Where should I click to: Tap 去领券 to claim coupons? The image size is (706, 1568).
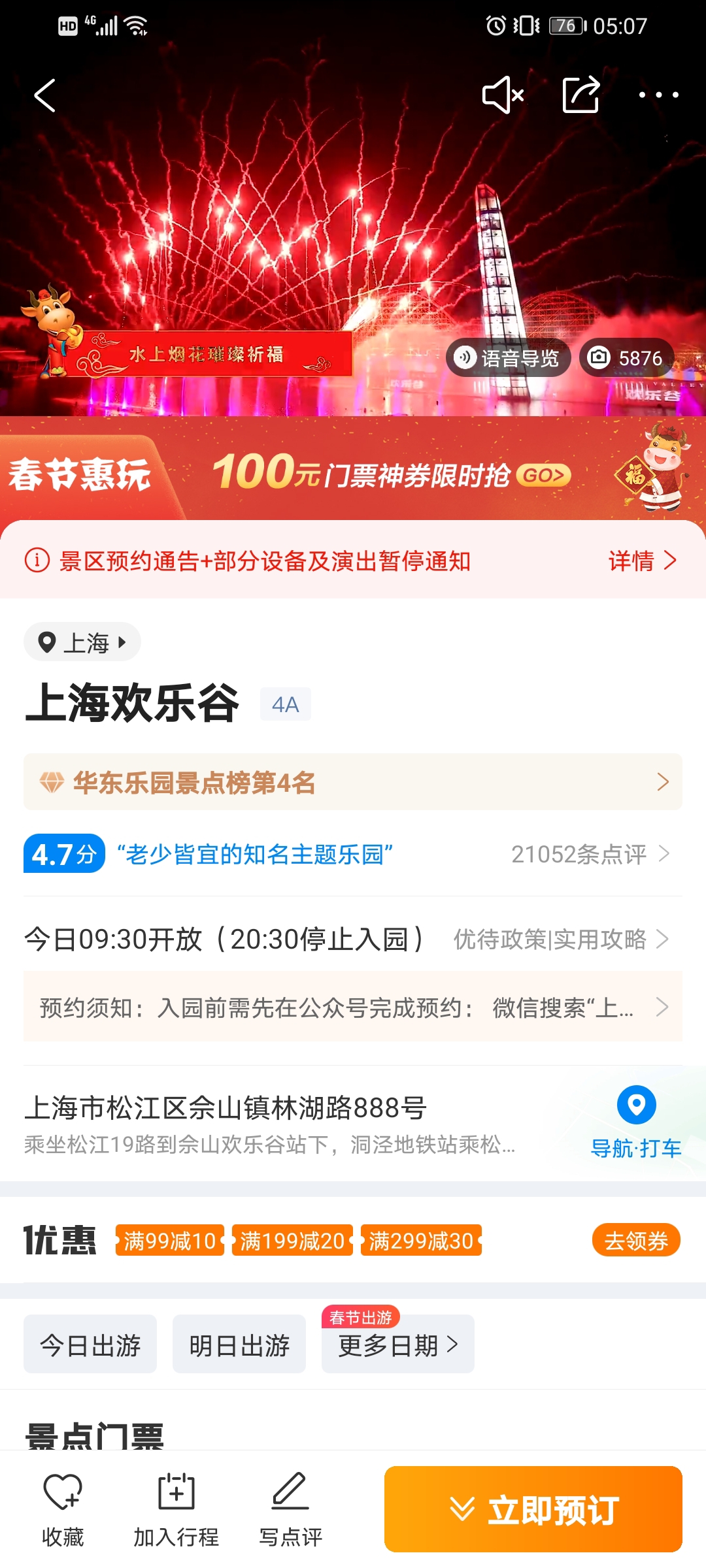click(636, 1240)
